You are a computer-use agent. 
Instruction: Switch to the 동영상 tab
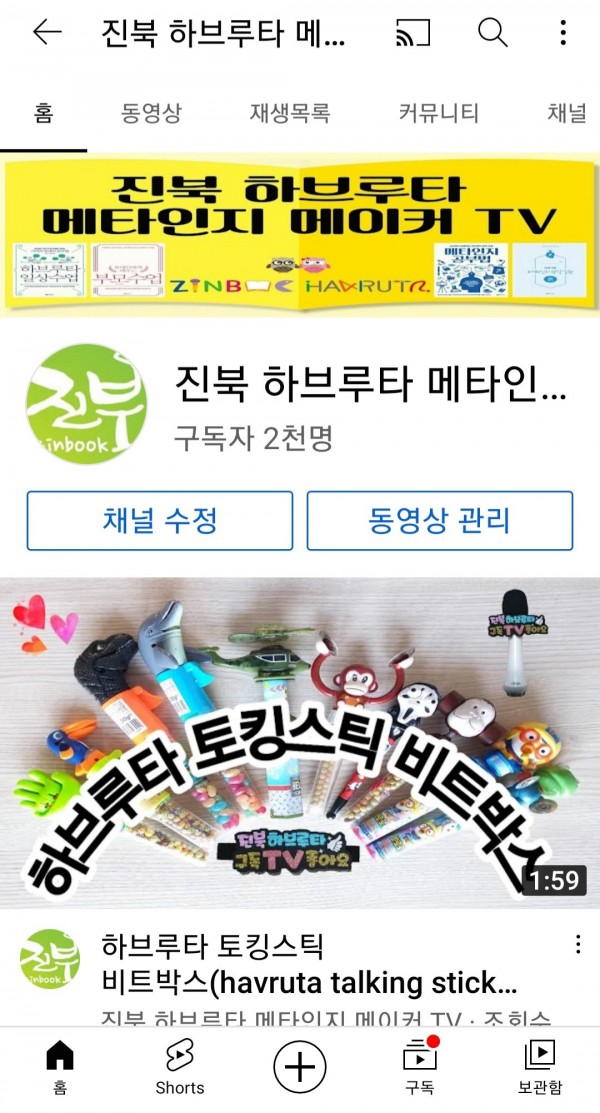[151, 113]
